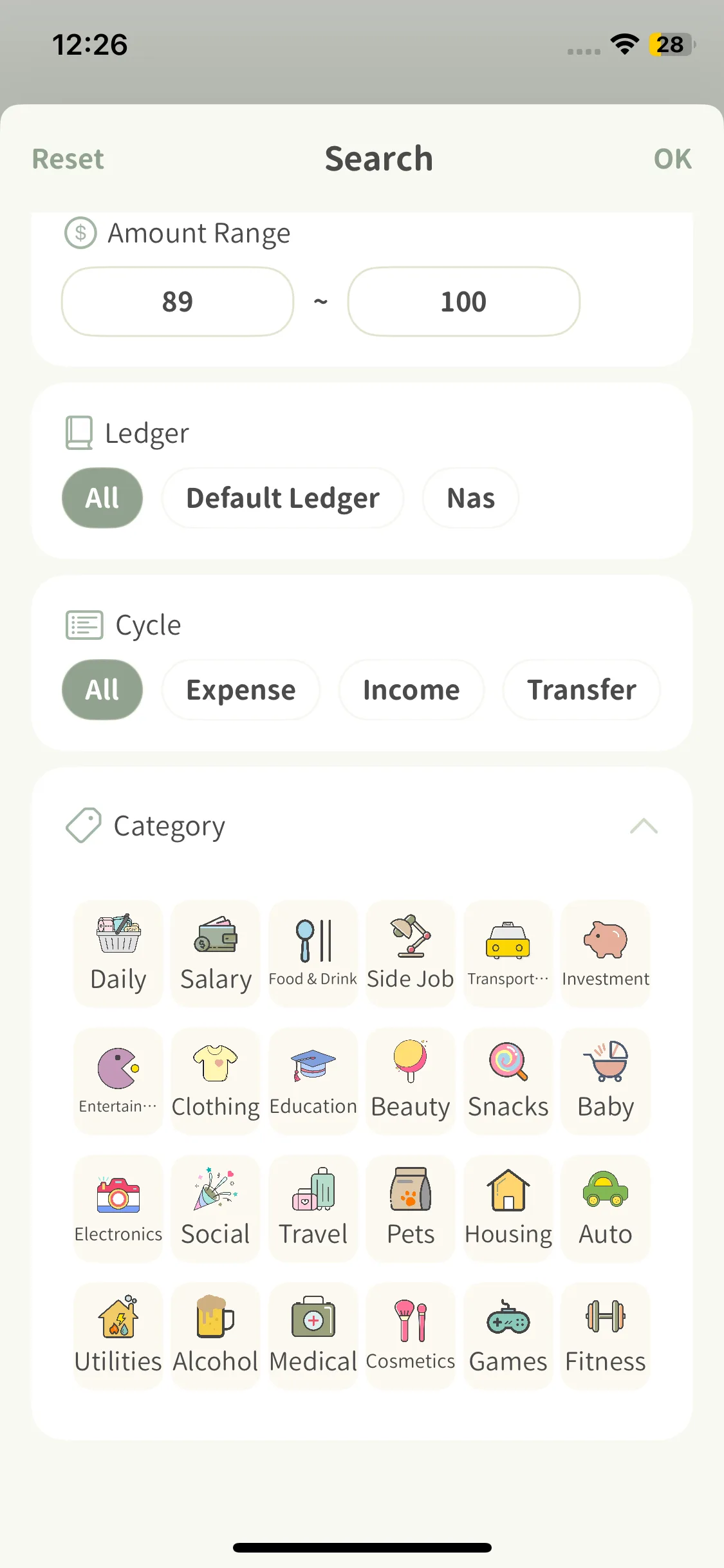Choose the Nas ledger chip
The width and height of the screenshot is (724, 1568).
point(470,498)
